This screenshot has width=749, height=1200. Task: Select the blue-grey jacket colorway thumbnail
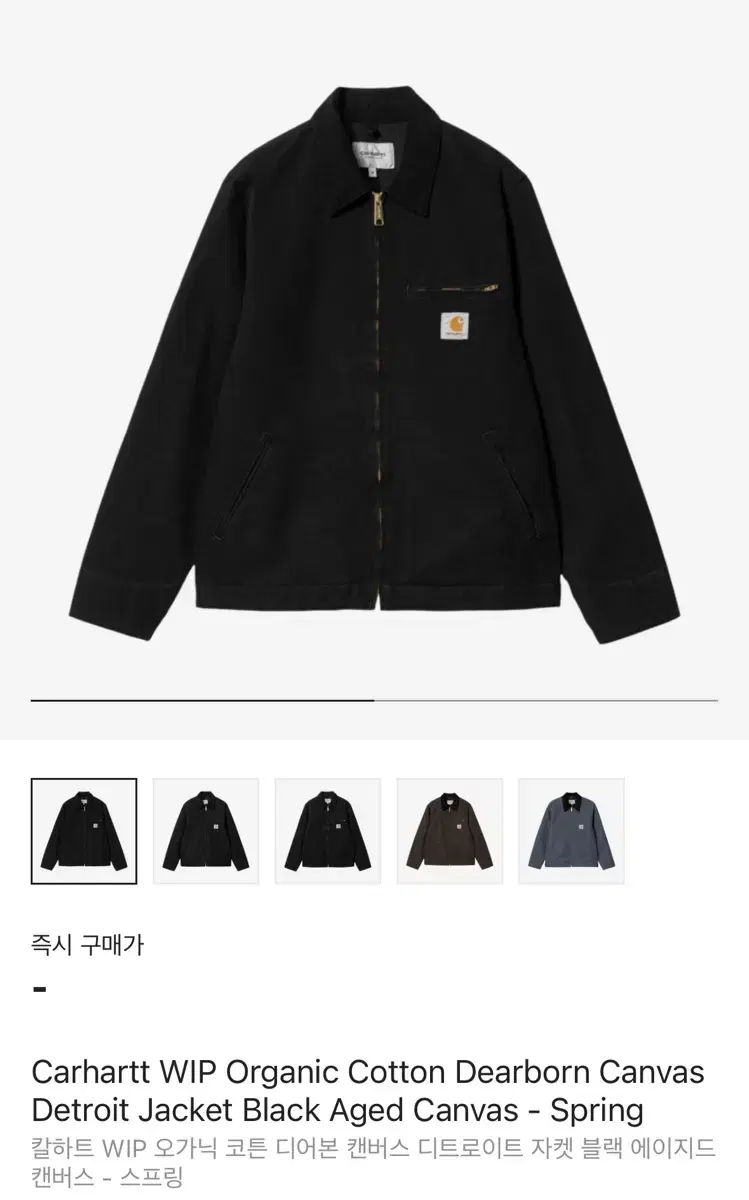coord(571,831)
